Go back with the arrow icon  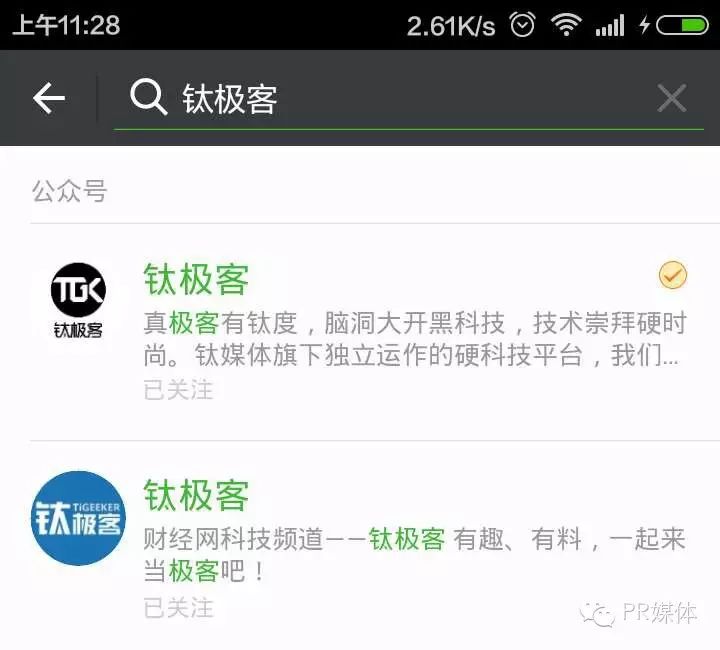(48, 98)
